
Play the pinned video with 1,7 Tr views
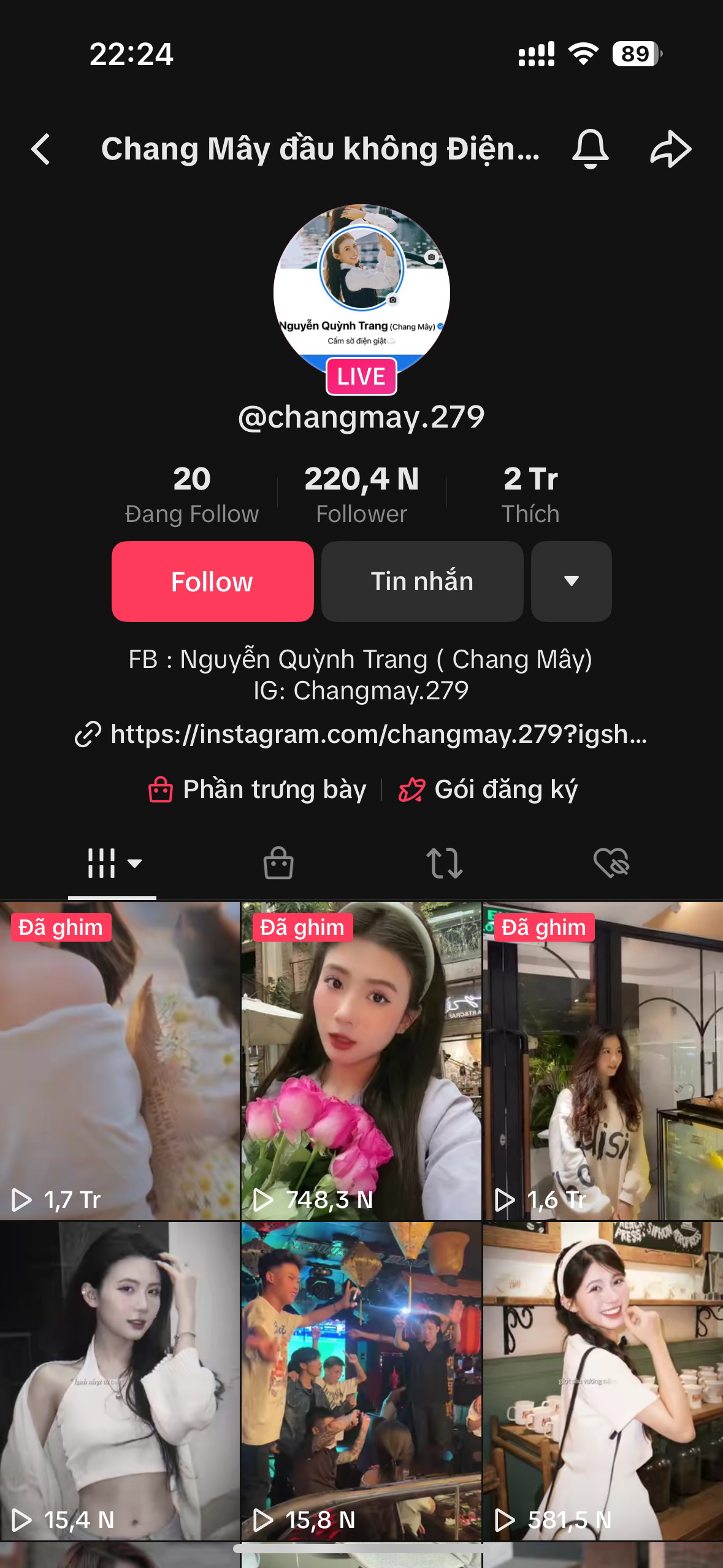120,1060
